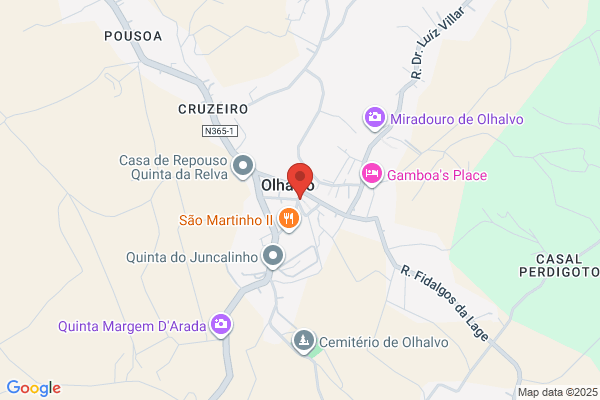The image size is (600, 400).
Task: Select Quinta do Juncalinho marker
Action: pos(273,256)
